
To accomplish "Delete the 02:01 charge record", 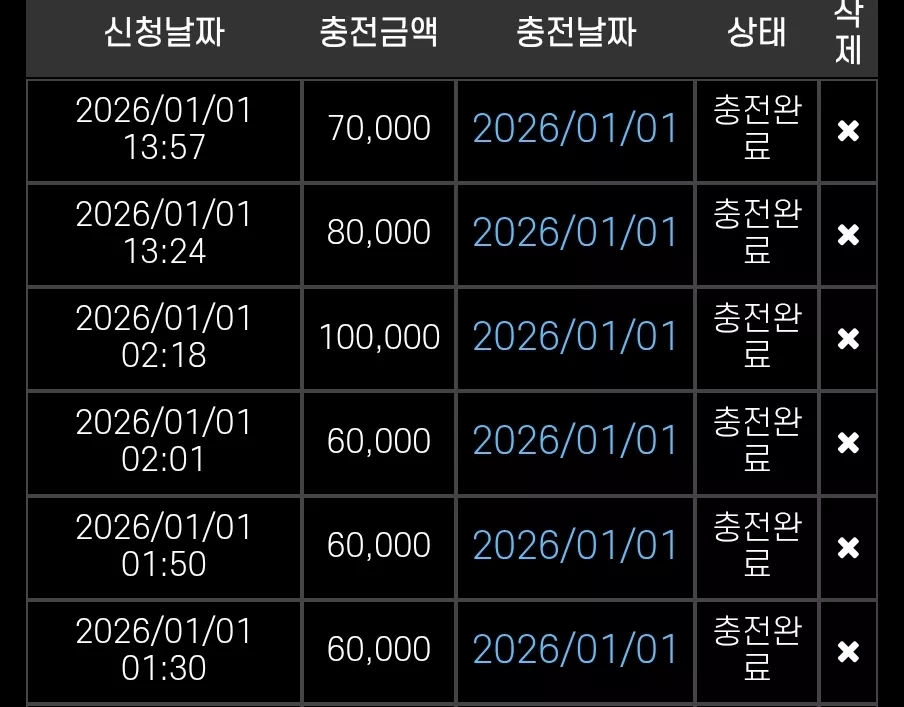I will click(x=848, y=443).
